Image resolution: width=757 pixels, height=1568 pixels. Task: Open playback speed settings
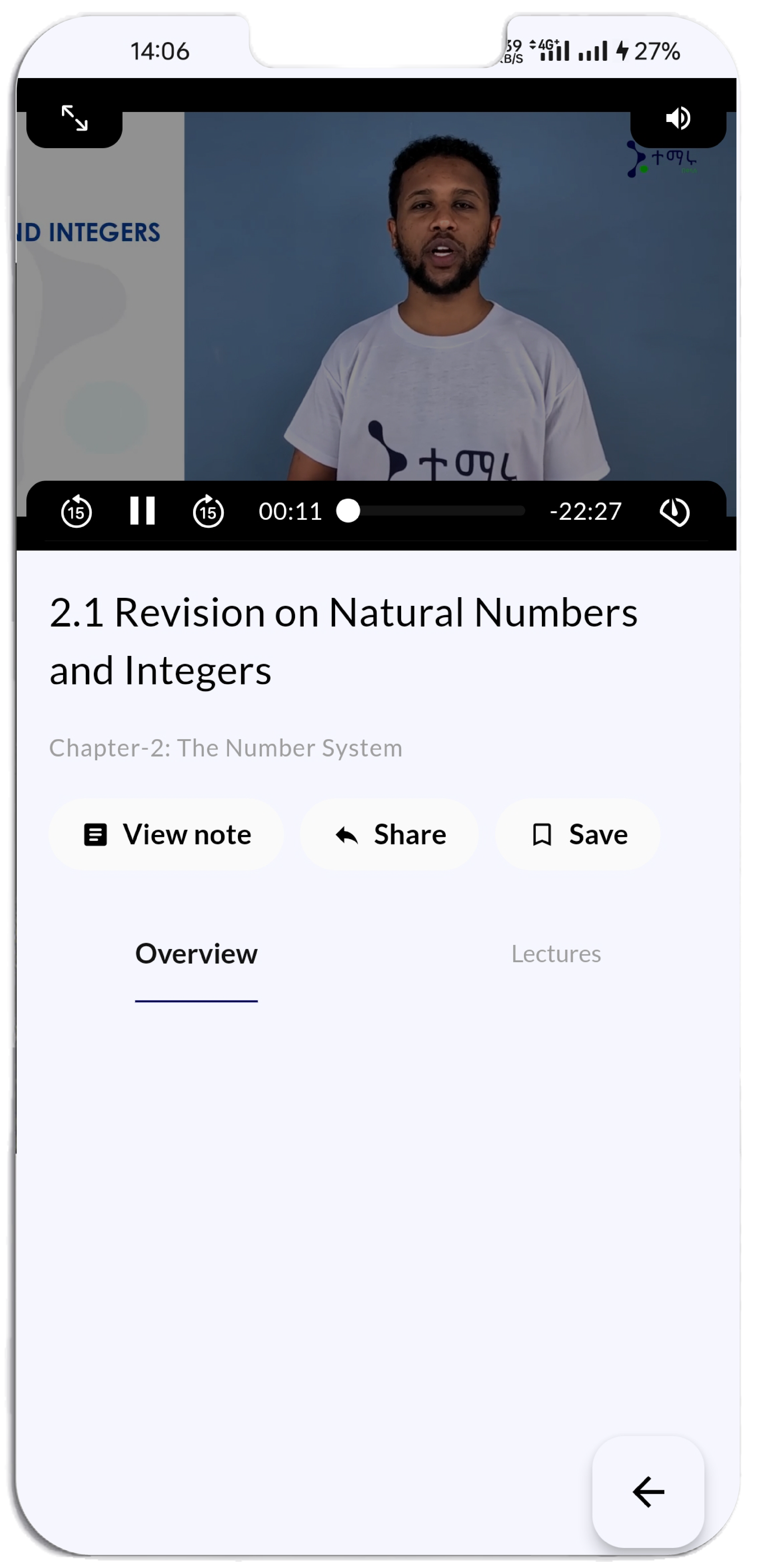(x=674, y=511)
